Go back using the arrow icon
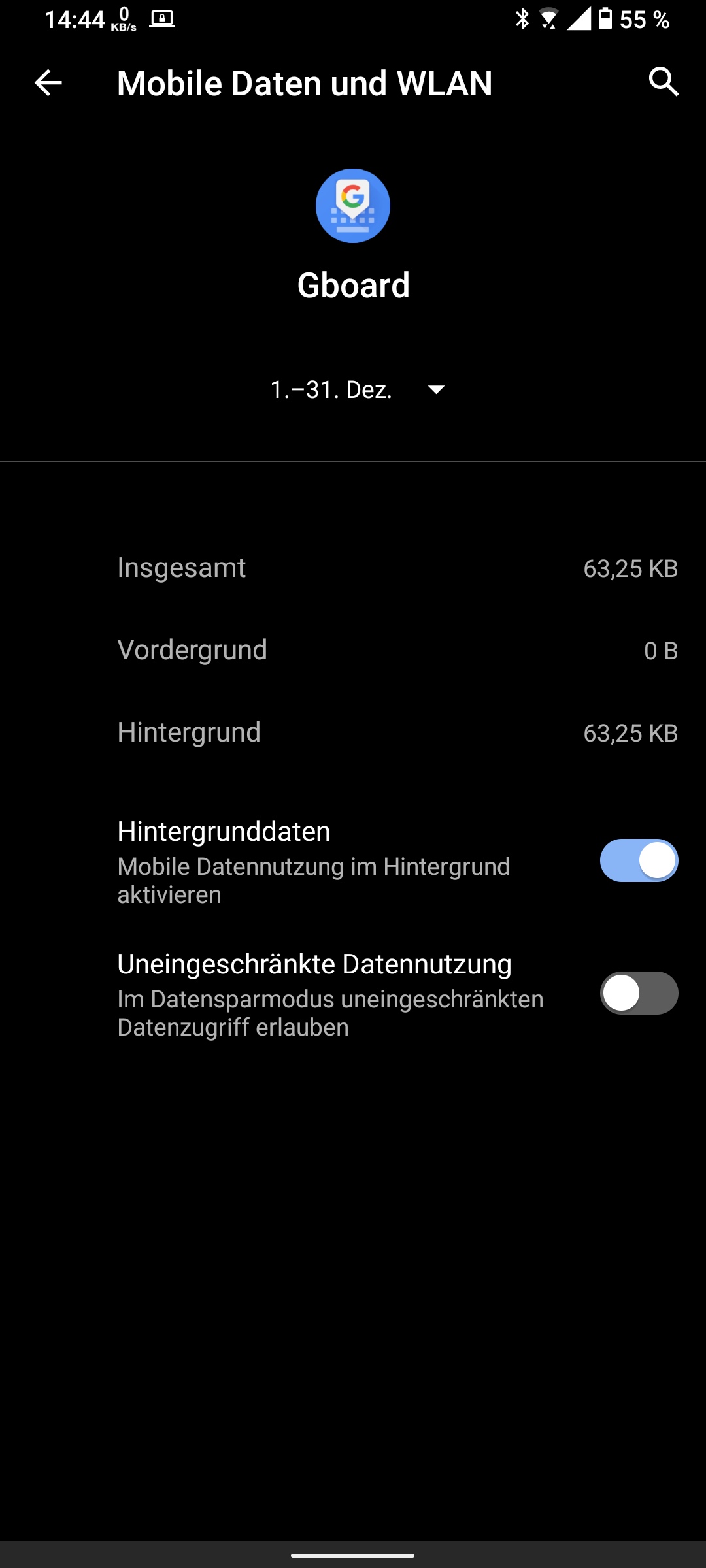This screenshot has width=706, height=1568. (x=48, y=83)
